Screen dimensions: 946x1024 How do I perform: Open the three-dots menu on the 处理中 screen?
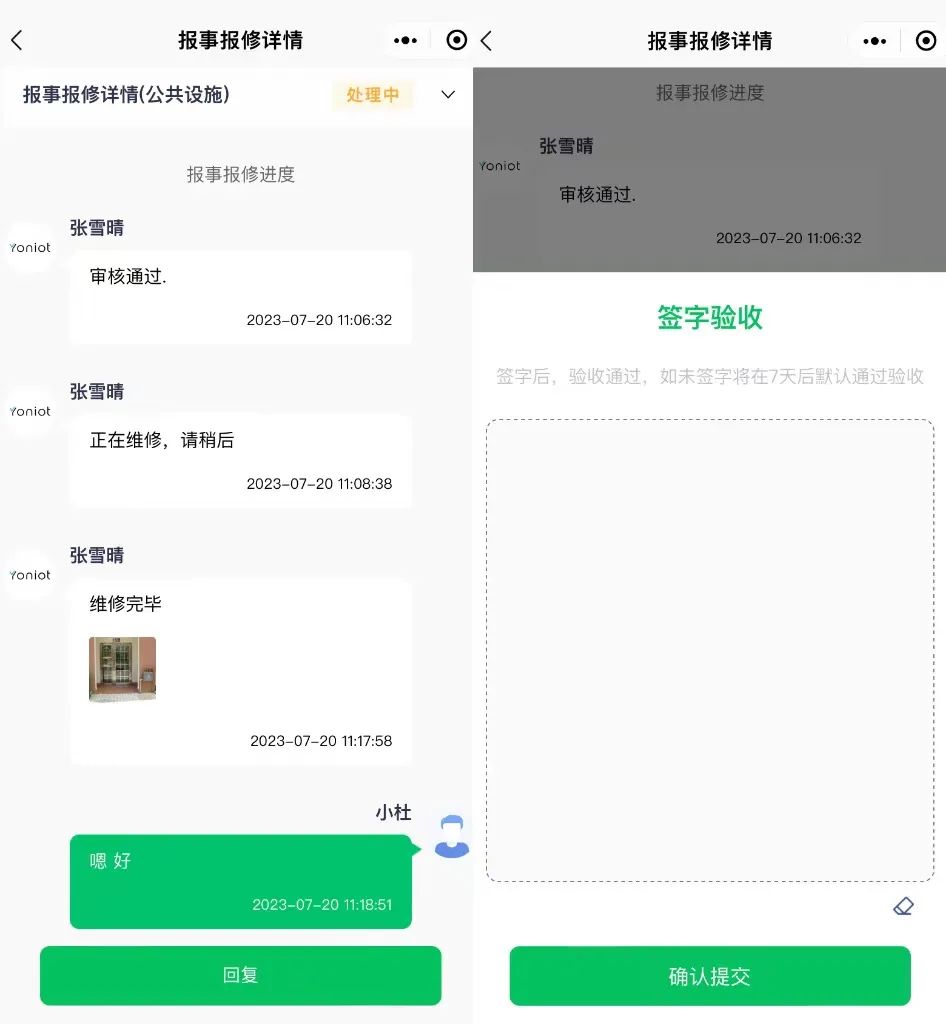pyautogui.click(x=406, y=40)
